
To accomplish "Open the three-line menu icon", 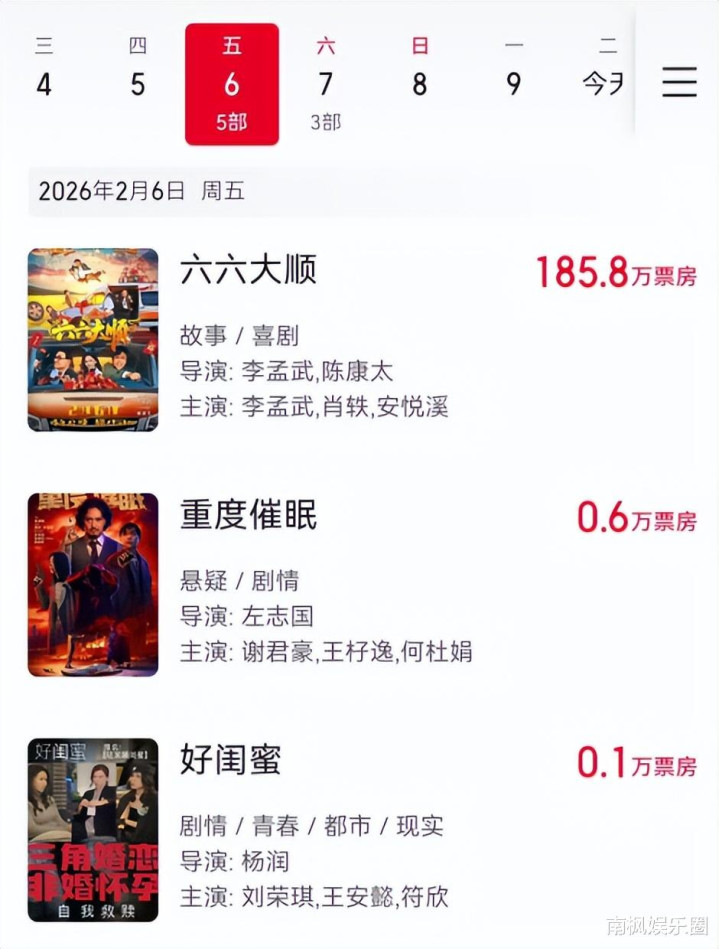I will (679, 82).
